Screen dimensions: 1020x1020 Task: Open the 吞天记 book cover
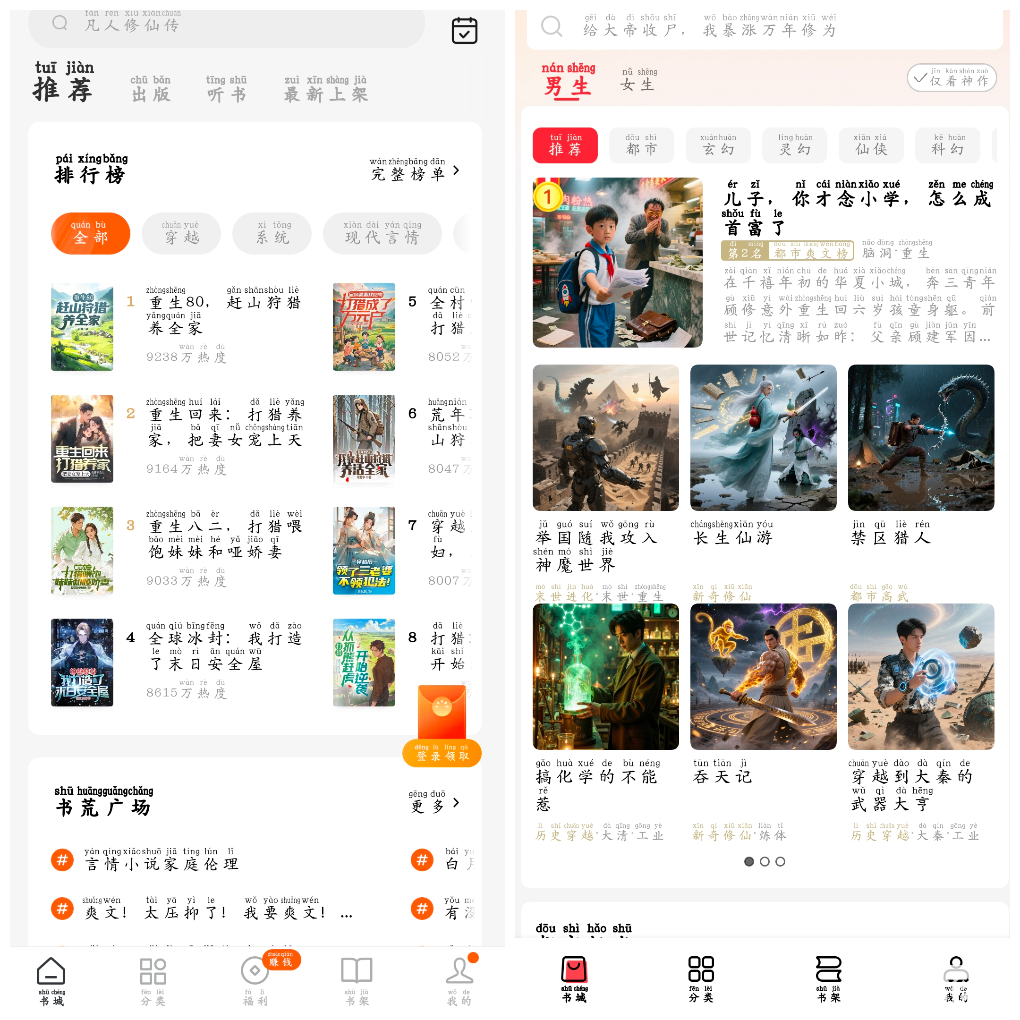click(x=763, y=677)
